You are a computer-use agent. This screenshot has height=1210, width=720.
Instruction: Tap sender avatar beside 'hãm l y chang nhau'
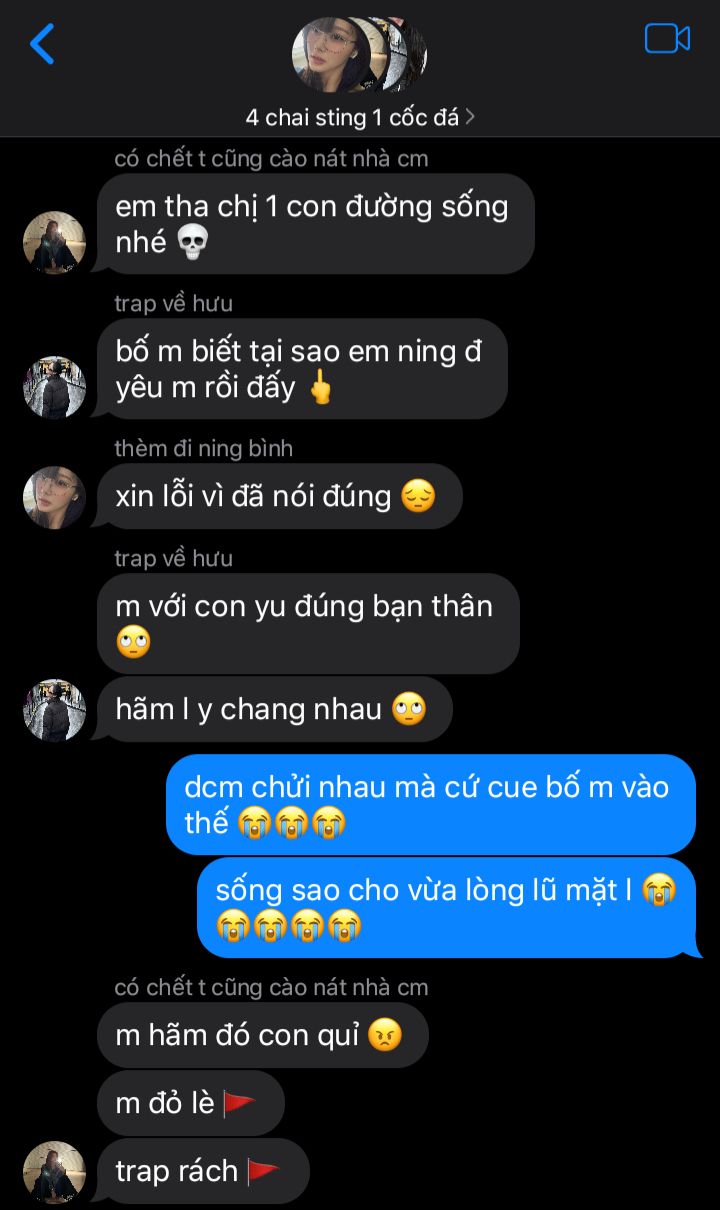click(54, 710)
